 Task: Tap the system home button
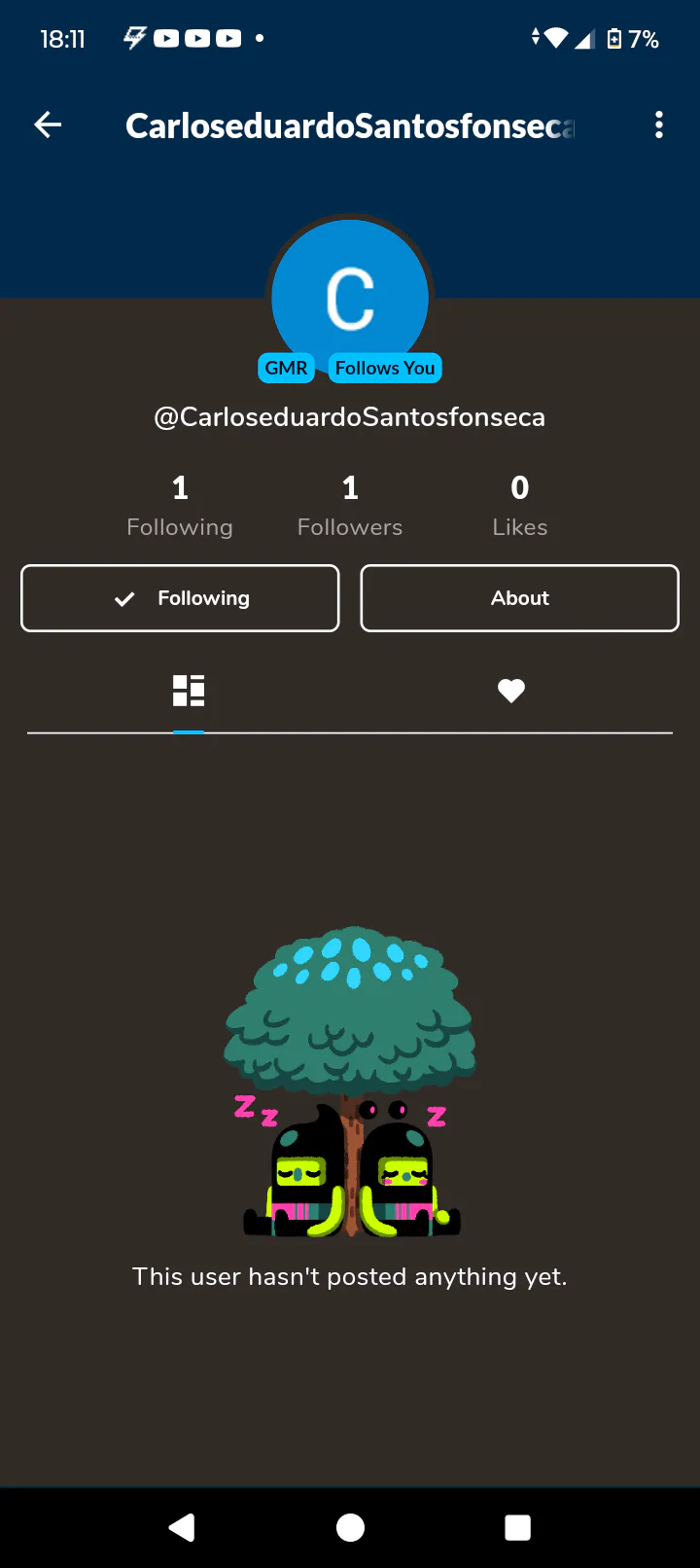350,1527
